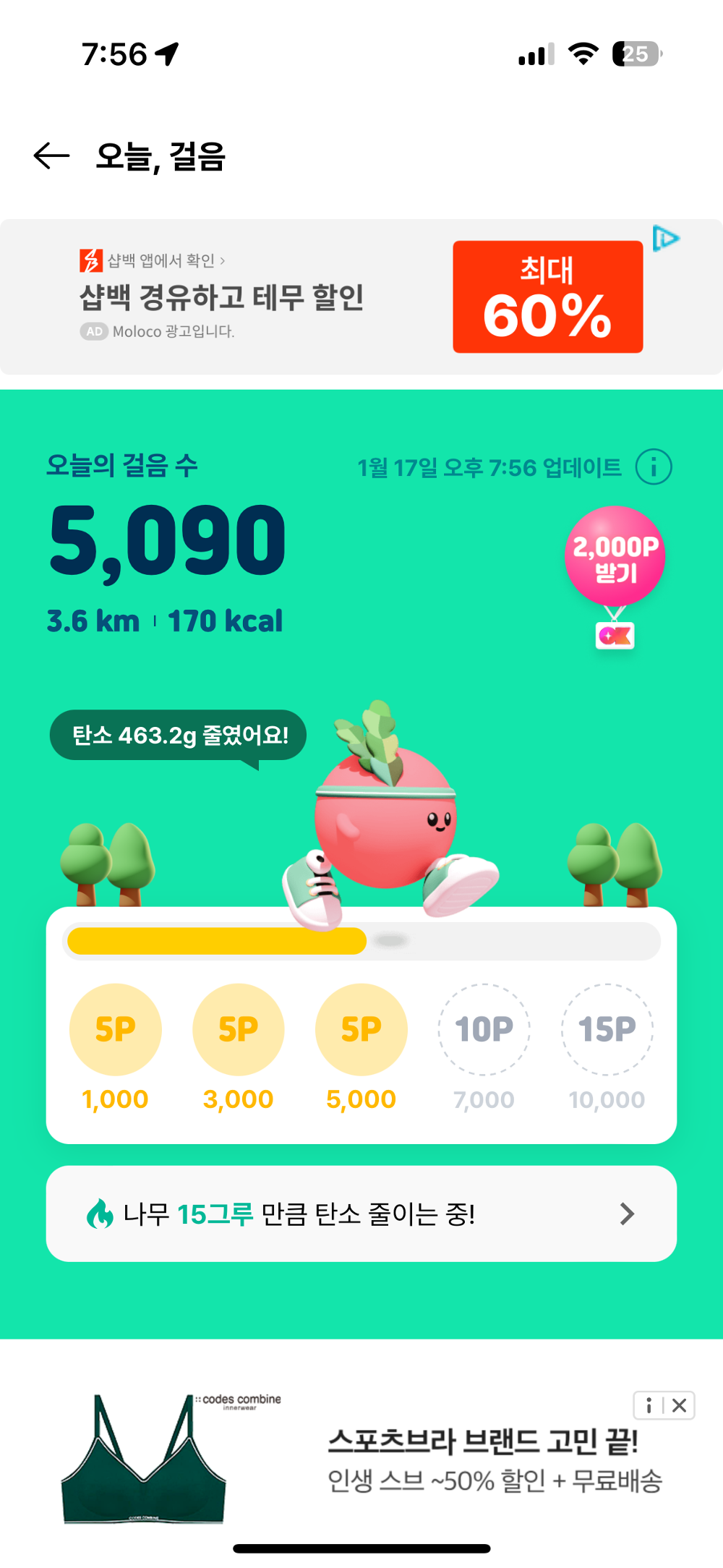Tap the 샵백 lightning logo in the ad

(90, 262)
